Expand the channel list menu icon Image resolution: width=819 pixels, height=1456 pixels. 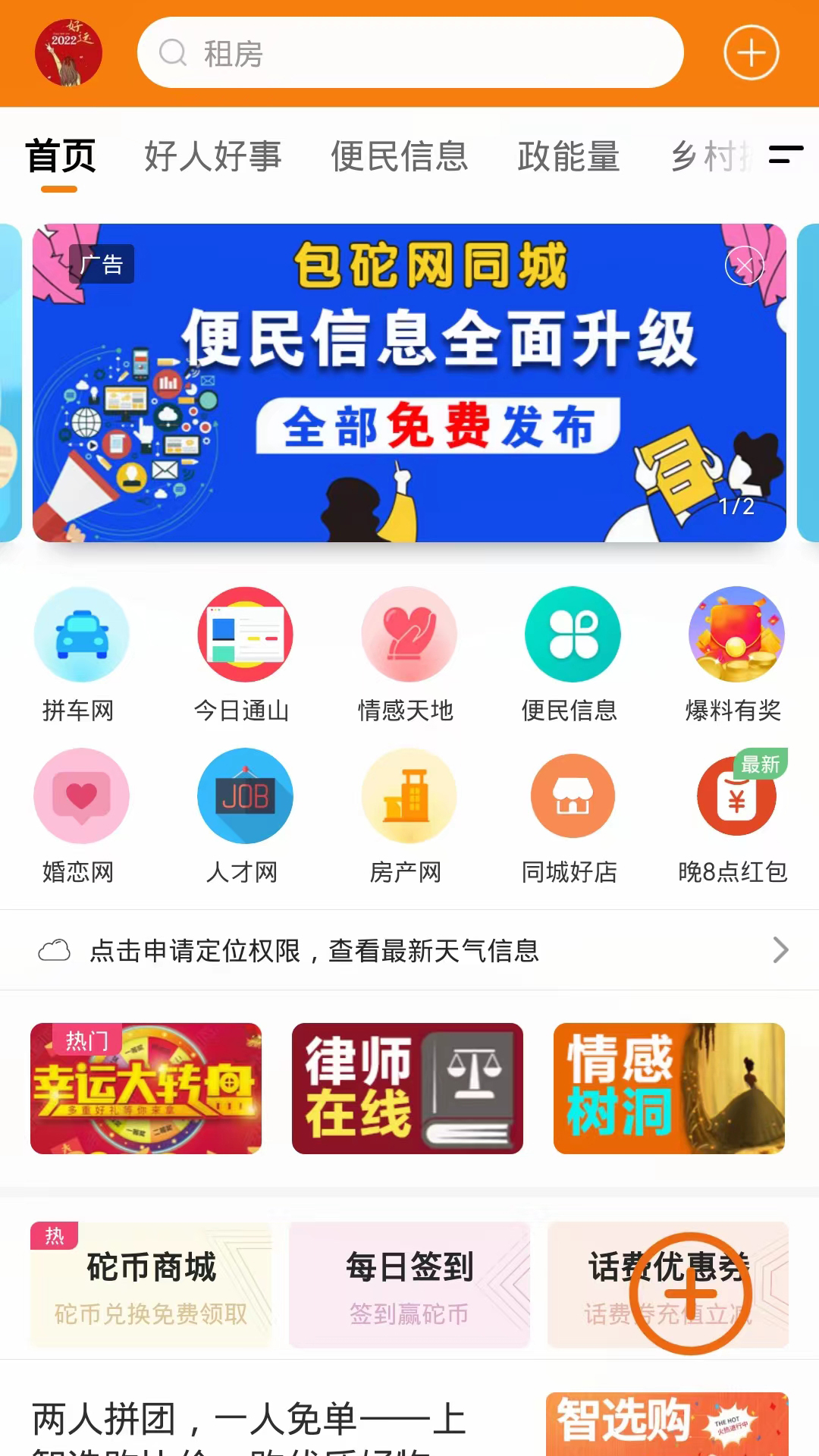(786, 155)
